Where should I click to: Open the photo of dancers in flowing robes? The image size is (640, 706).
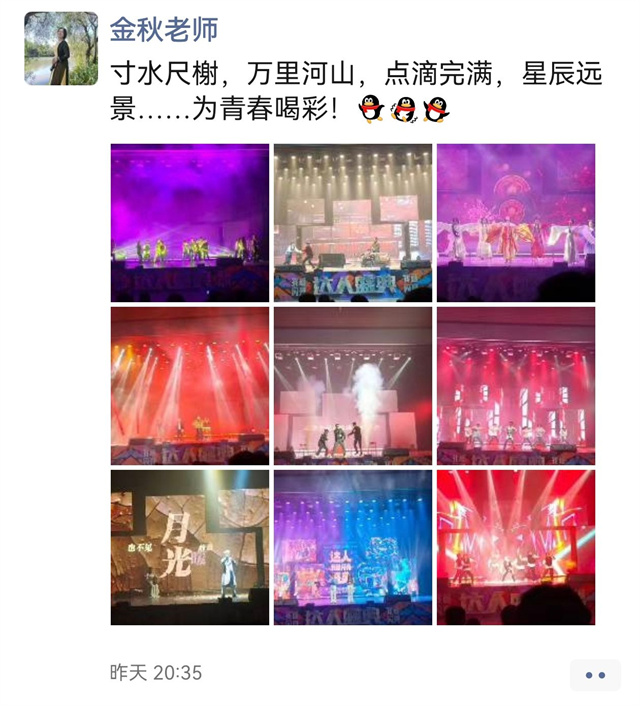[x=516, y=222]
